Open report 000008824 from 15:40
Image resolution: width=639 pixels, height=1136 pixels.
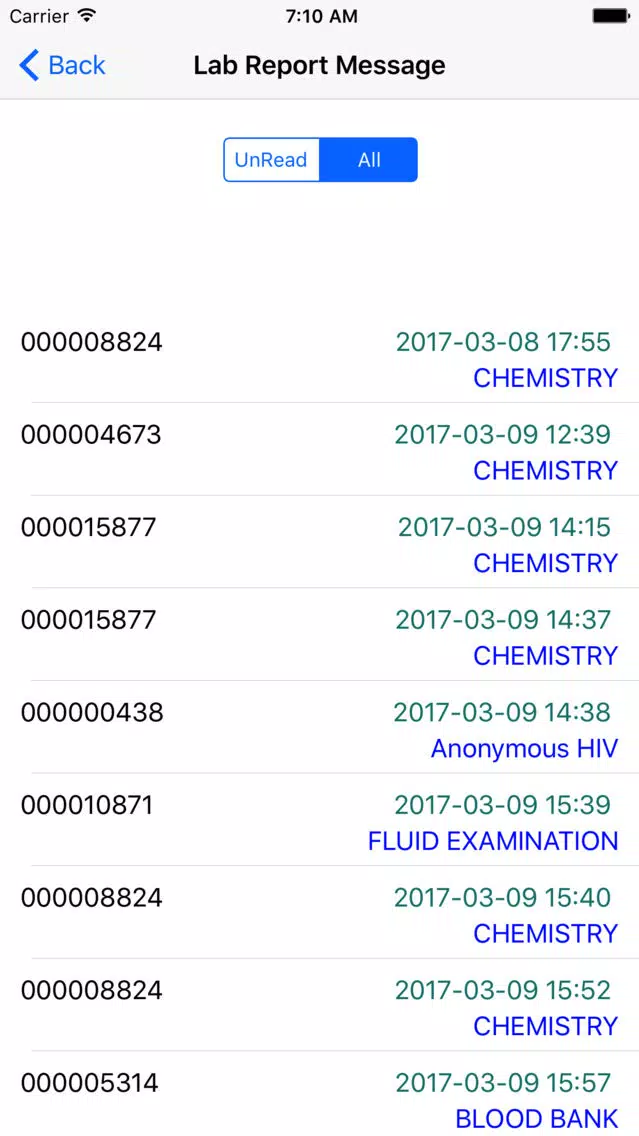coord(320,913)
